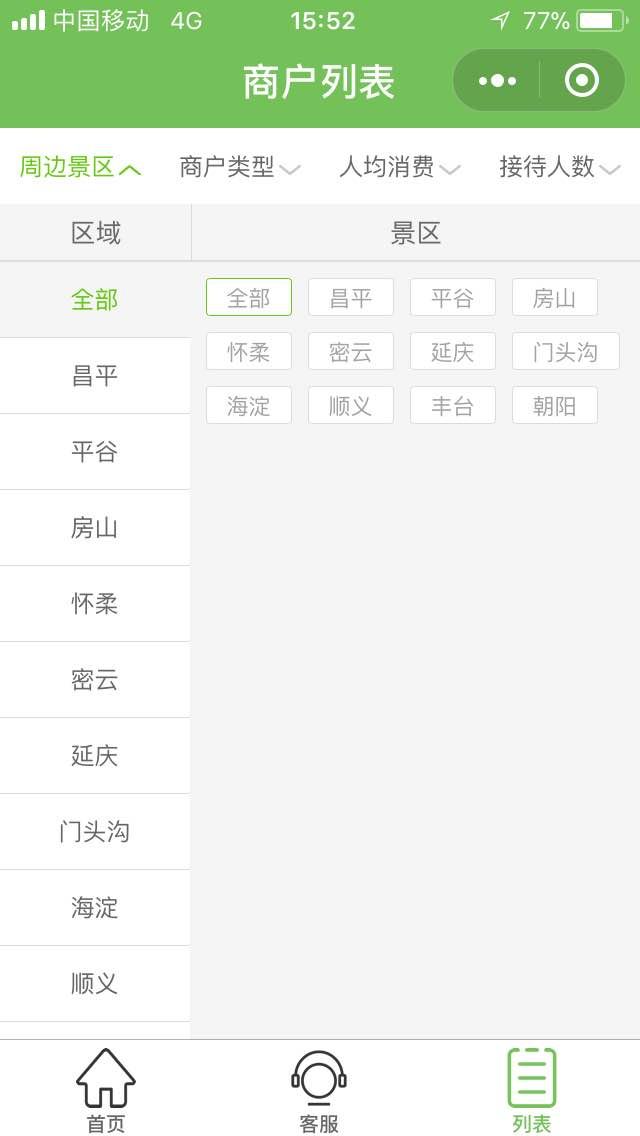Choose the 平谷 scenic area chip

(453, 297)
